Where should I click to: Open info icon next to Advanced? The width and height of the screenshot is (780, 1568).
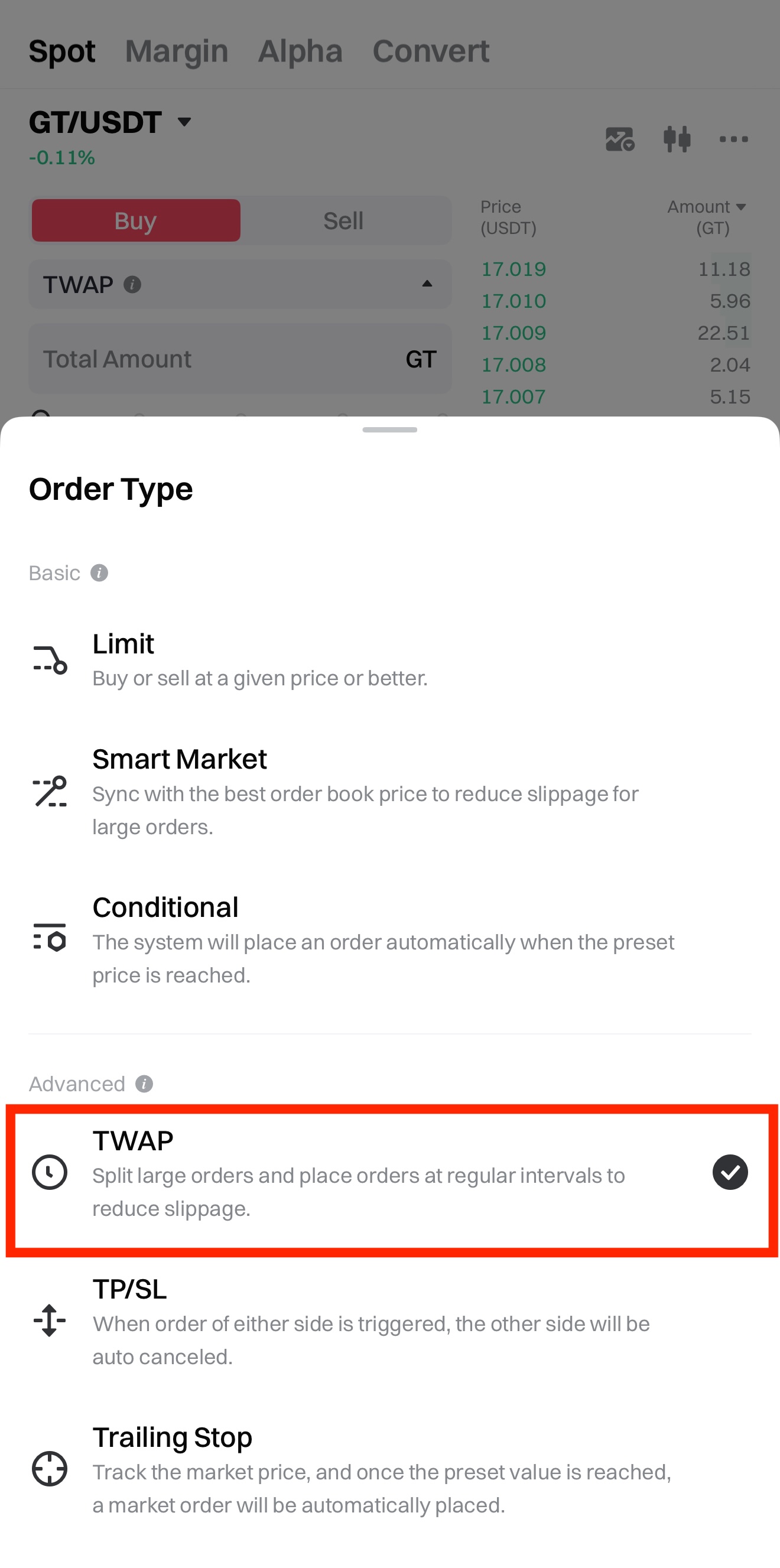(x=144, y=1084)
